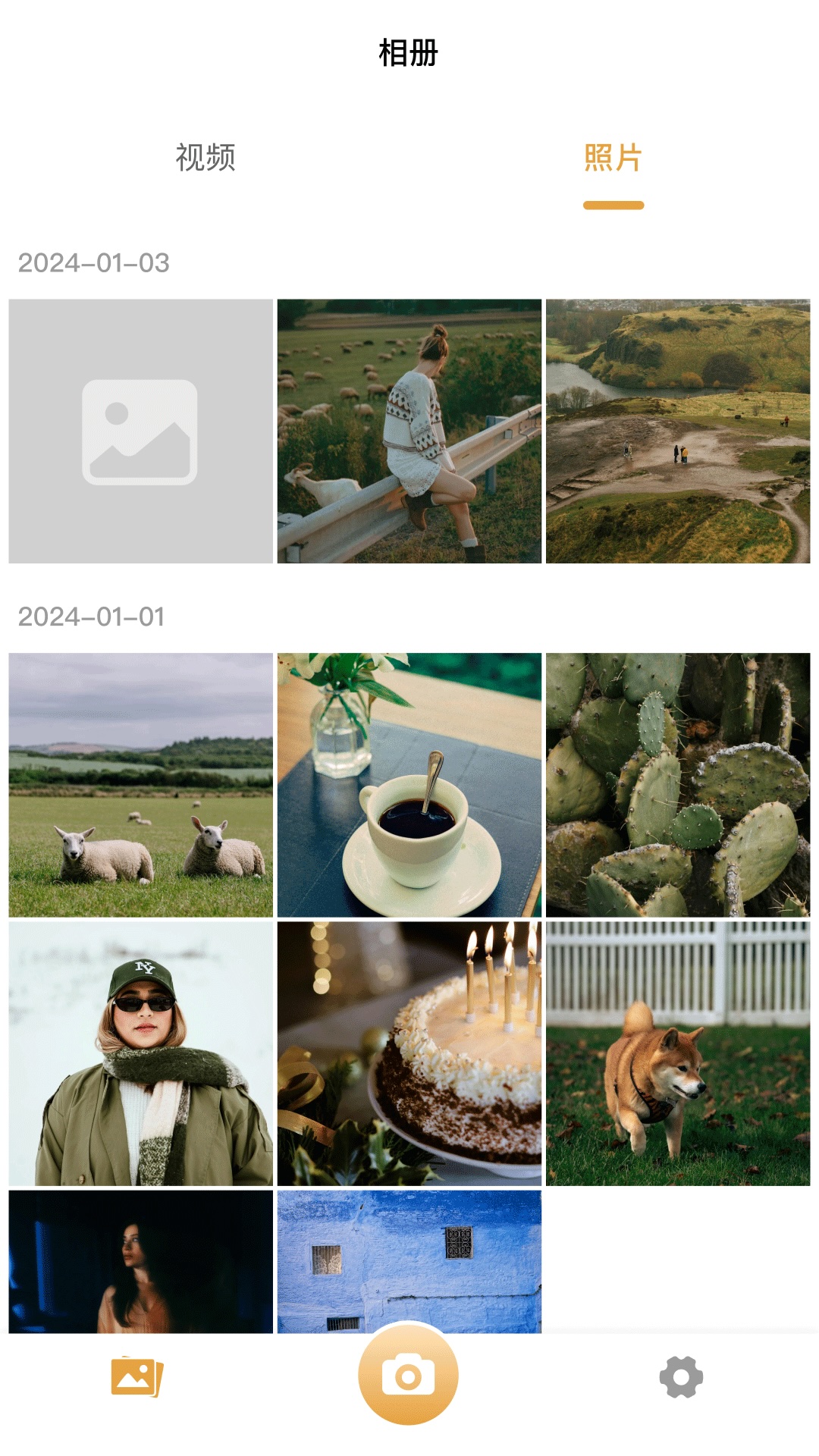View the cactus photo
The image size is (819, 1456).
pos(678,785)
